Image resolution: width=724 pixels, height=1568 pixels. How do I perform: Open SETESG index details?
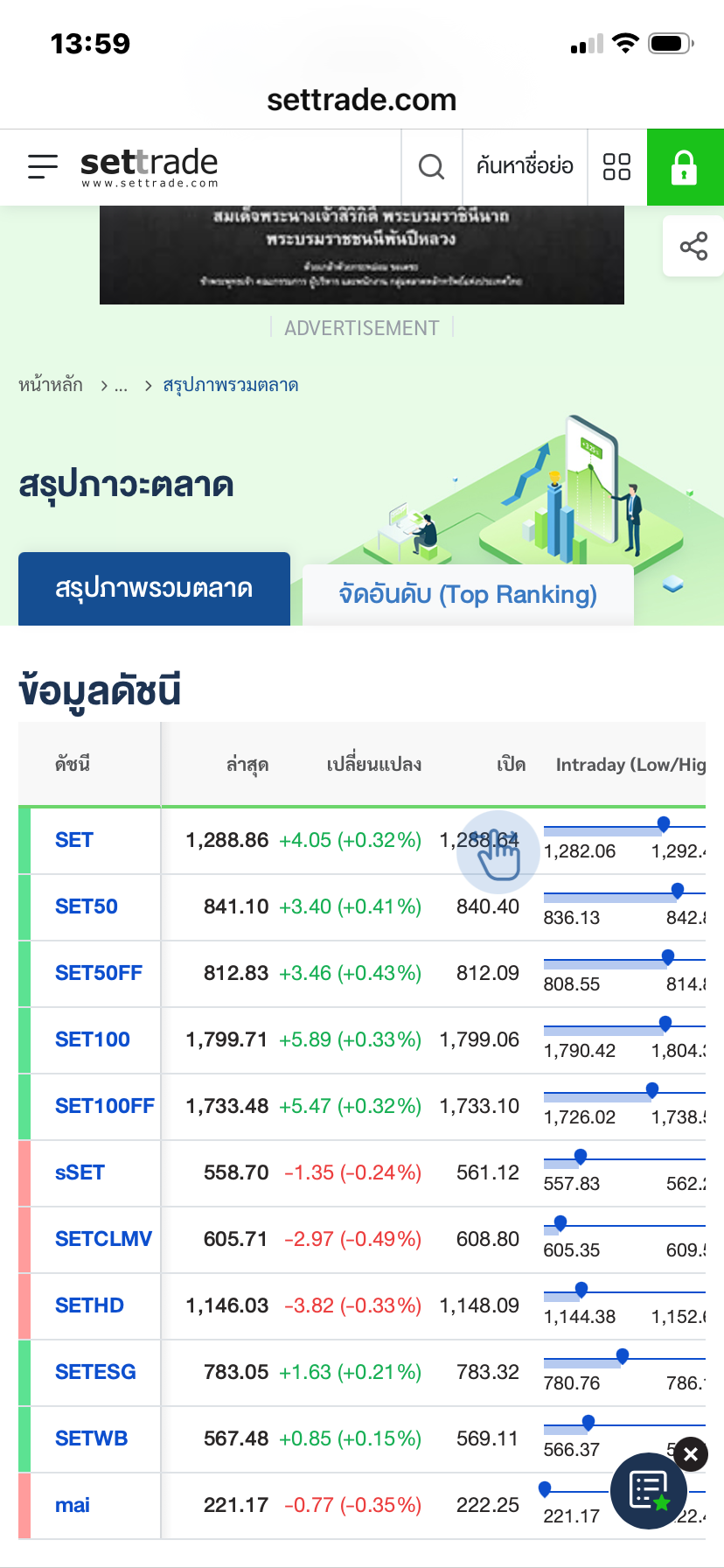click(95, 1372)
